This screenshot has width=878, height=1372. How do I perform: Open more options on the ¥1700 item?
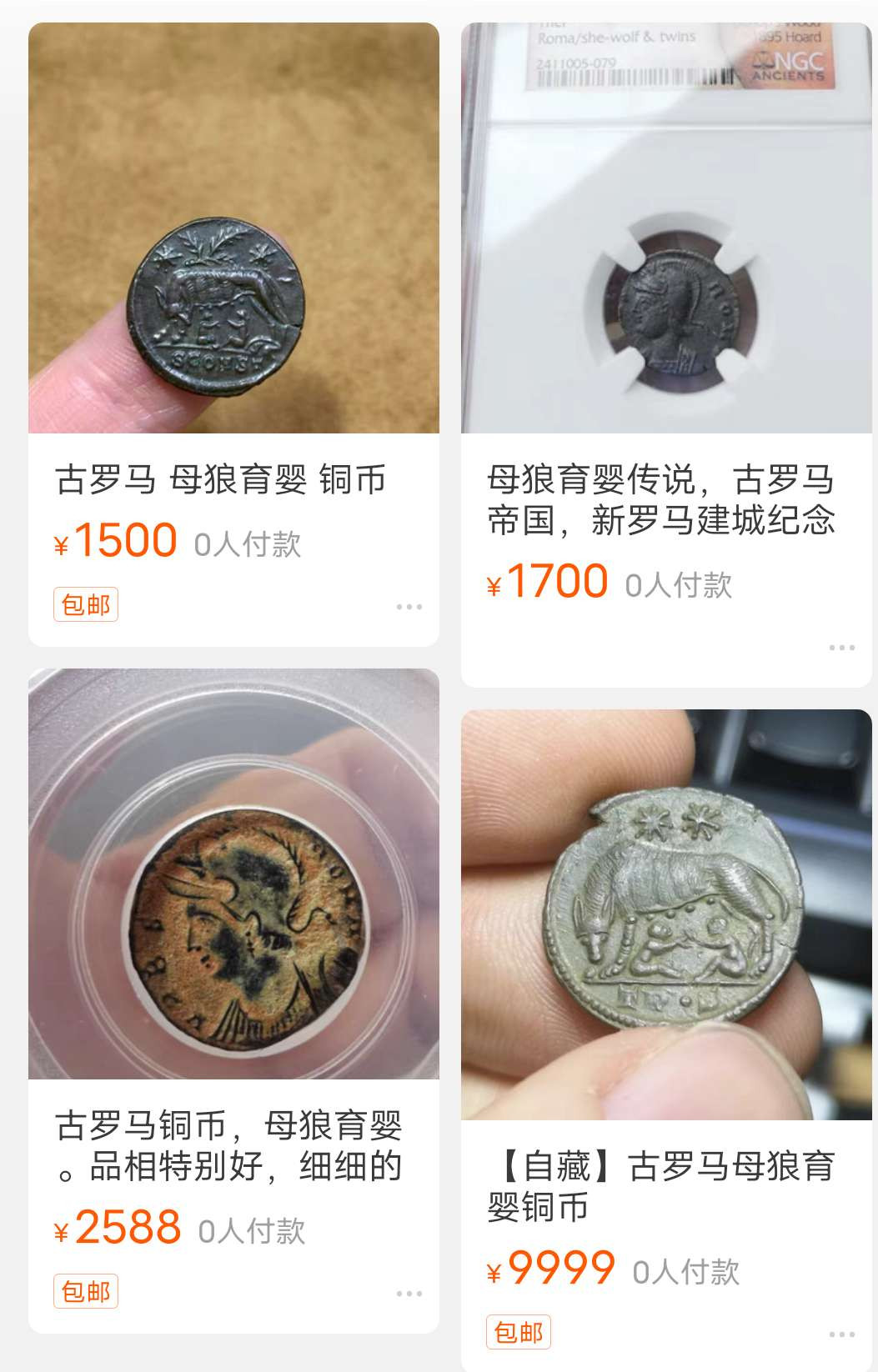click(841, 648)
